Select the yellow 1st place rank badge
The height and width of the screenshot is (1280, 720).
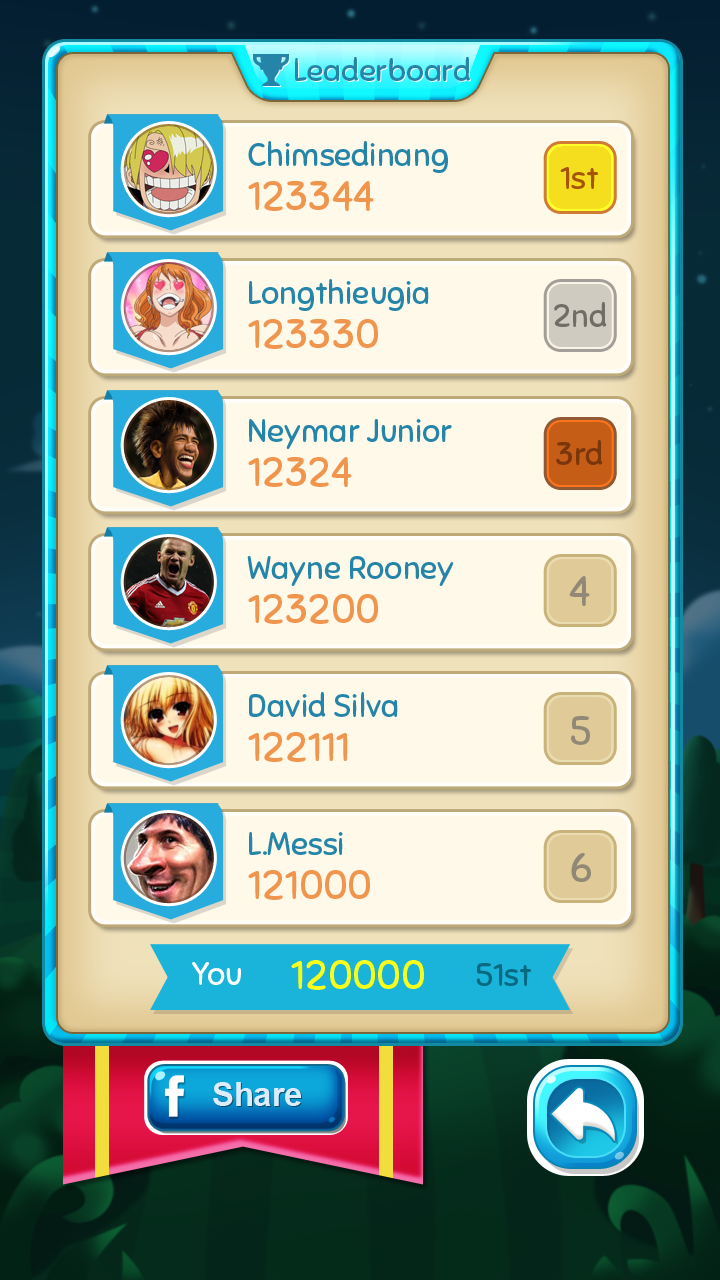point(580,178)
